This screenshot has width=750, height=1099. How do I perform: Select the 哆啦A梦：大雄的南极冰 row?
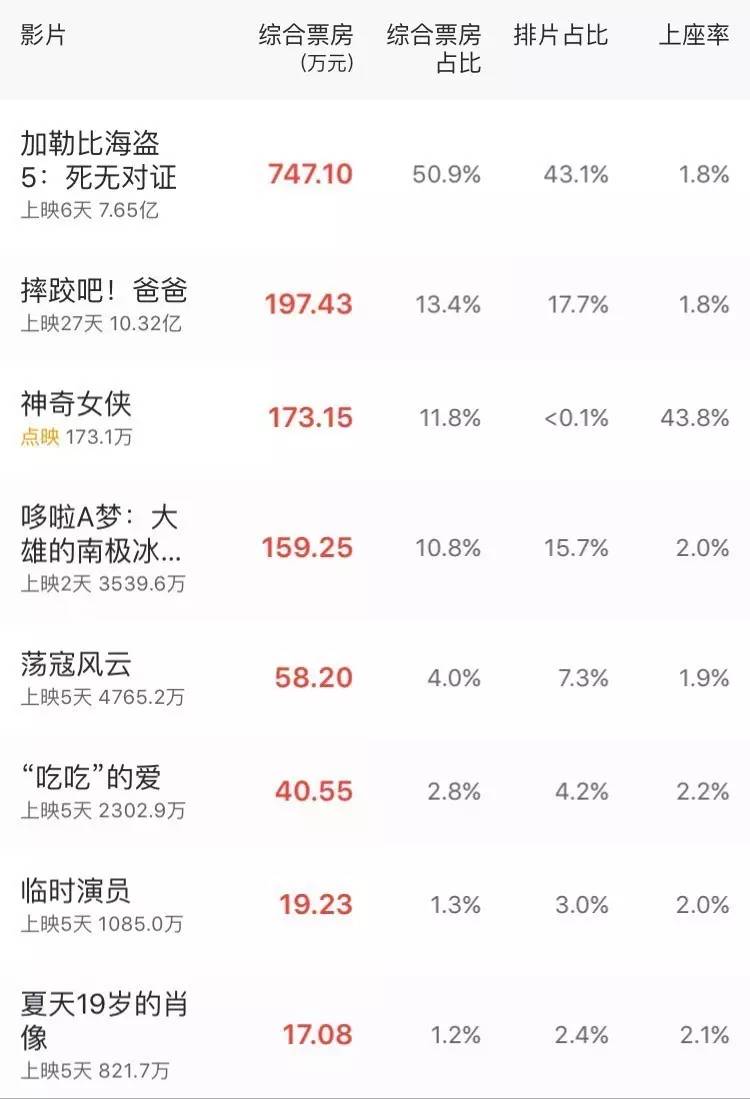(100, 534)
